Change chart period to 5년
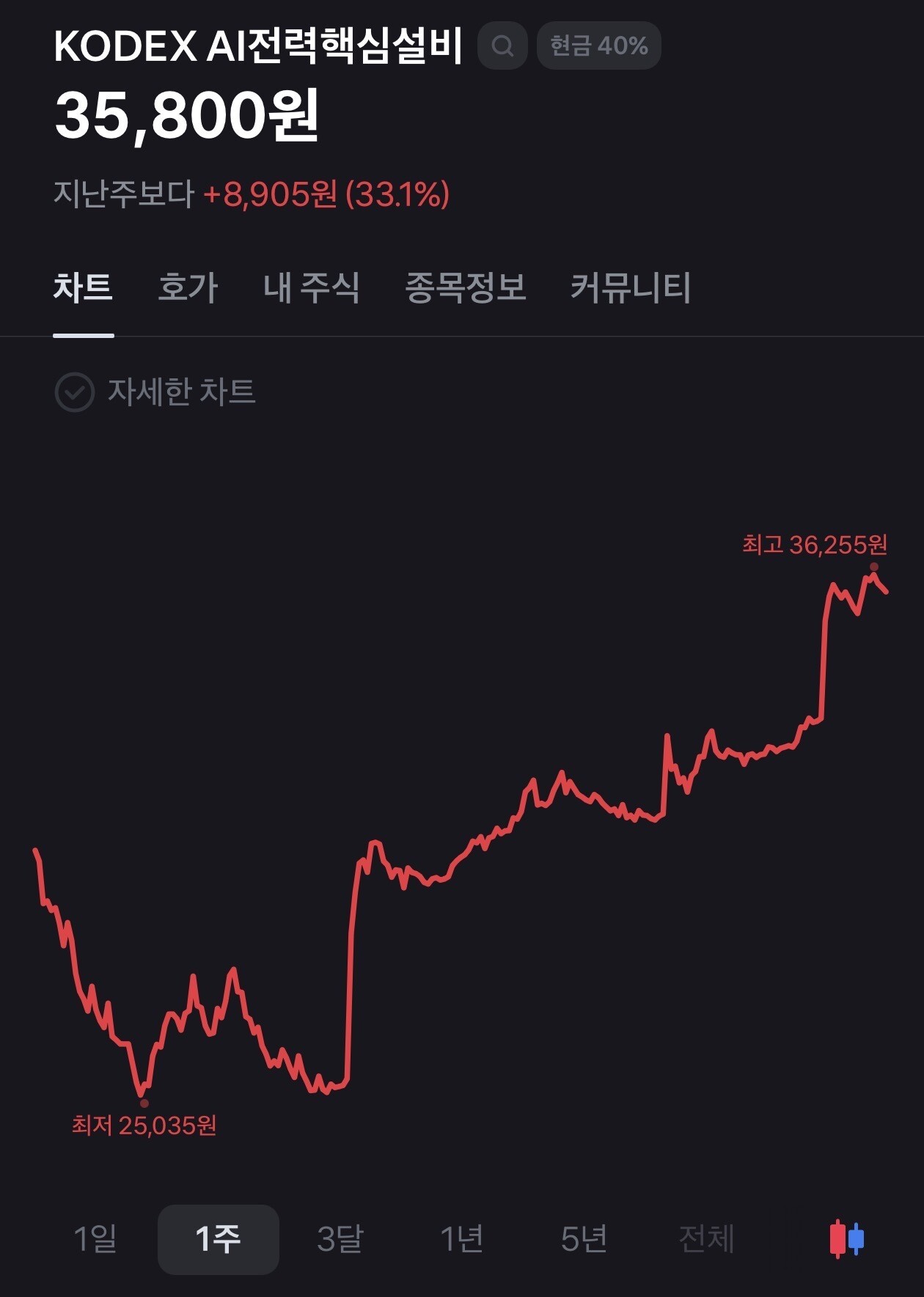The image size is (924, 1297). coord(584,1239)
